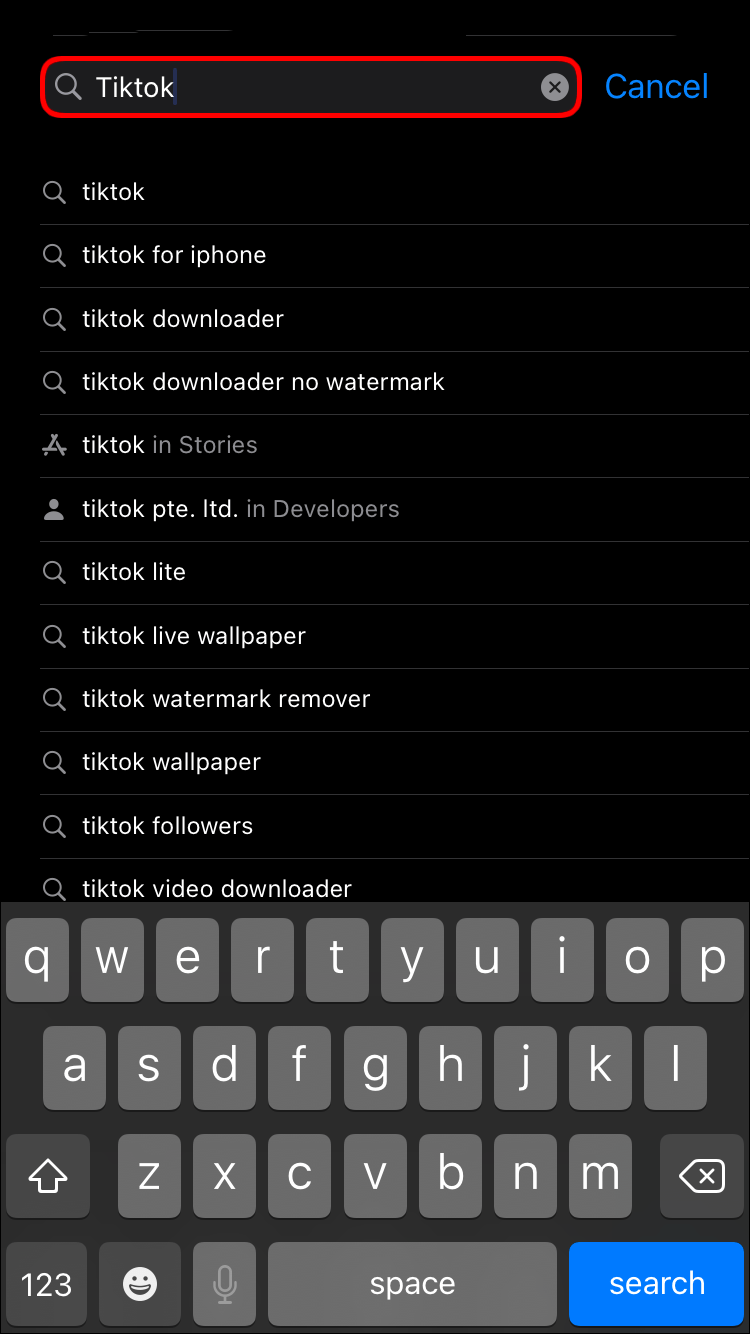The image size is (750, 1334).
Task: Cancel the search
Action: 656,87
